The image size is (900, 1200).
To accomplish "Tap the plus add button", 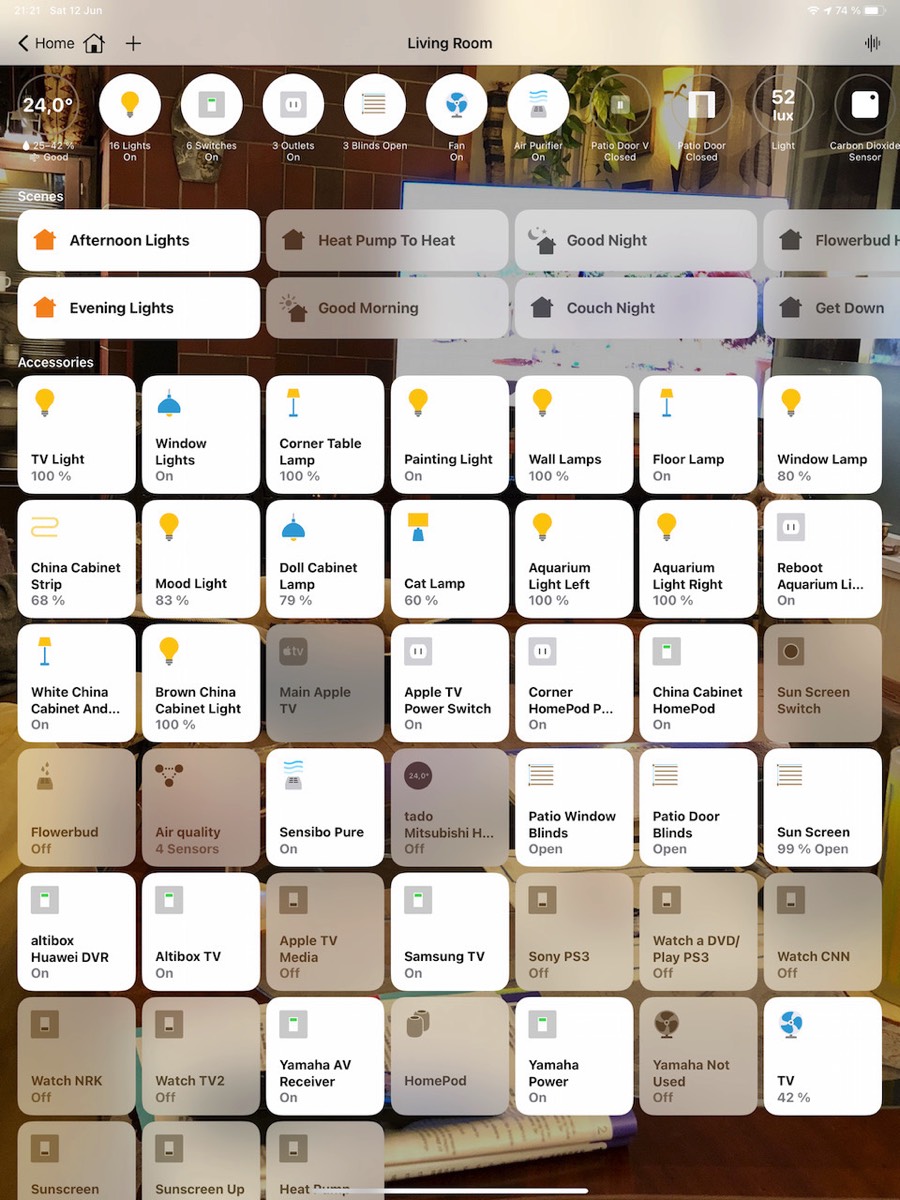I will (x=133, y=43).
